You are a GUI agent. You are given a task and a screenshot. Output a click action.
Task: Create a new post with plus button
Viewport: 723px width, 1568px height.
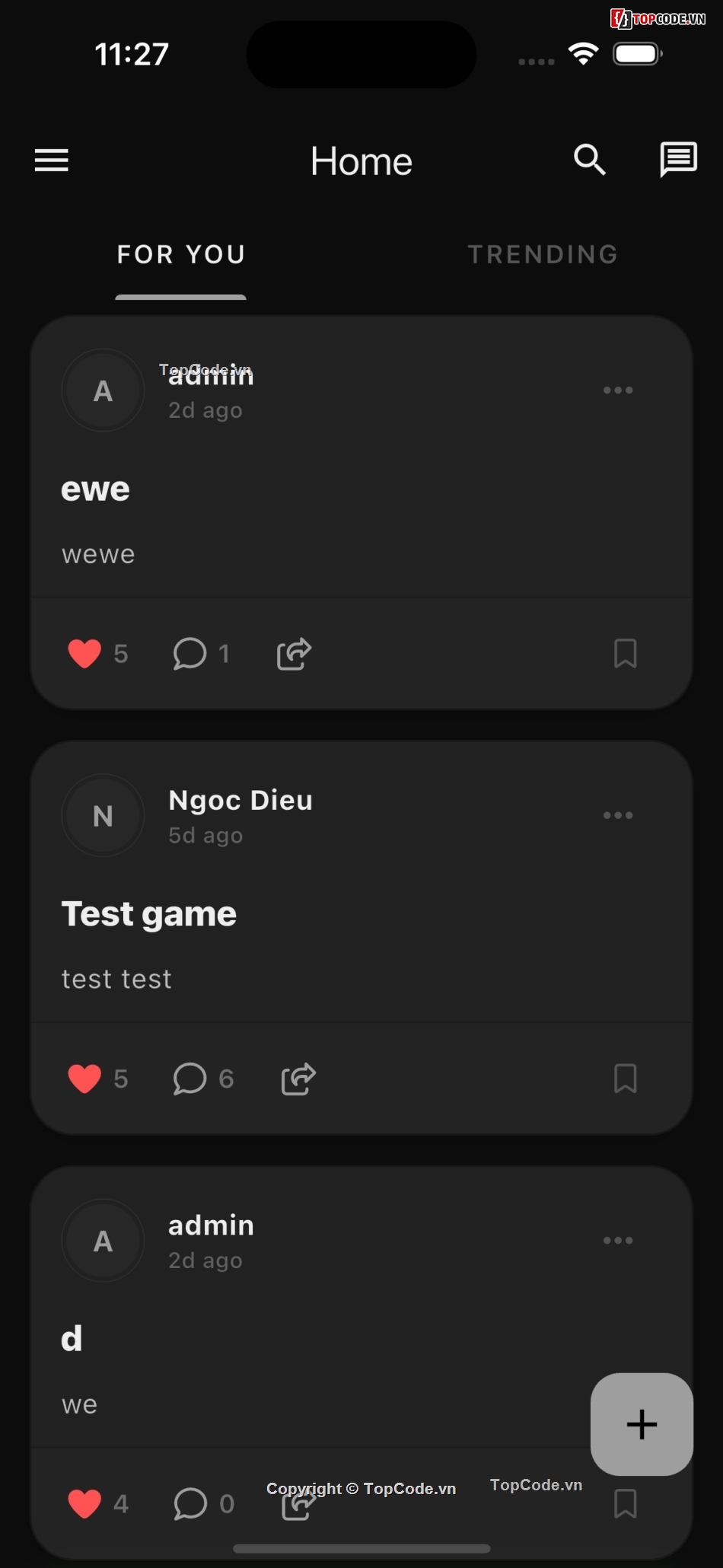[x=642, y=1424]
